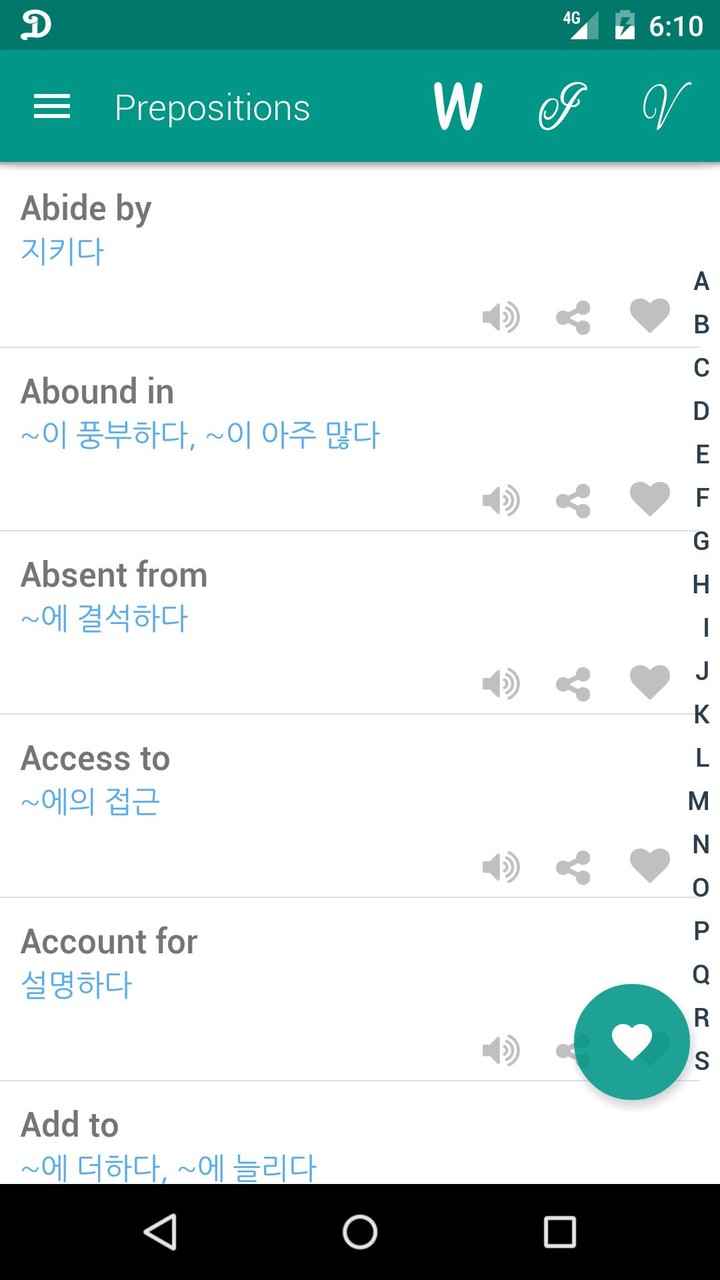Share the Access to entry
Image resolution: width=720 pixels, height=1280 pixels.
pyautogui.click(x=573, y=867)
